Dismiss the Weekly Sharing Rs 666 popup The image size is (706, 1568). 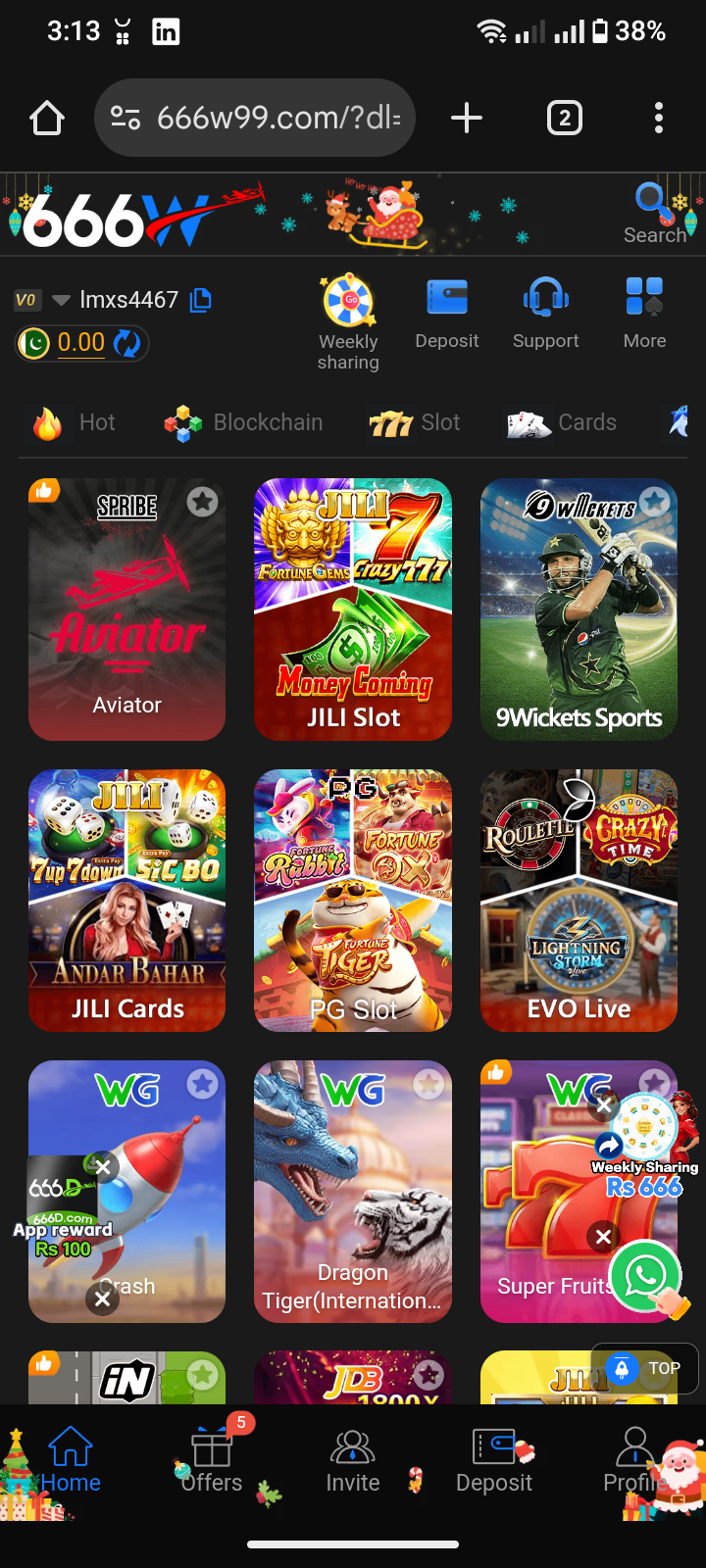(x=605, y=1105)
